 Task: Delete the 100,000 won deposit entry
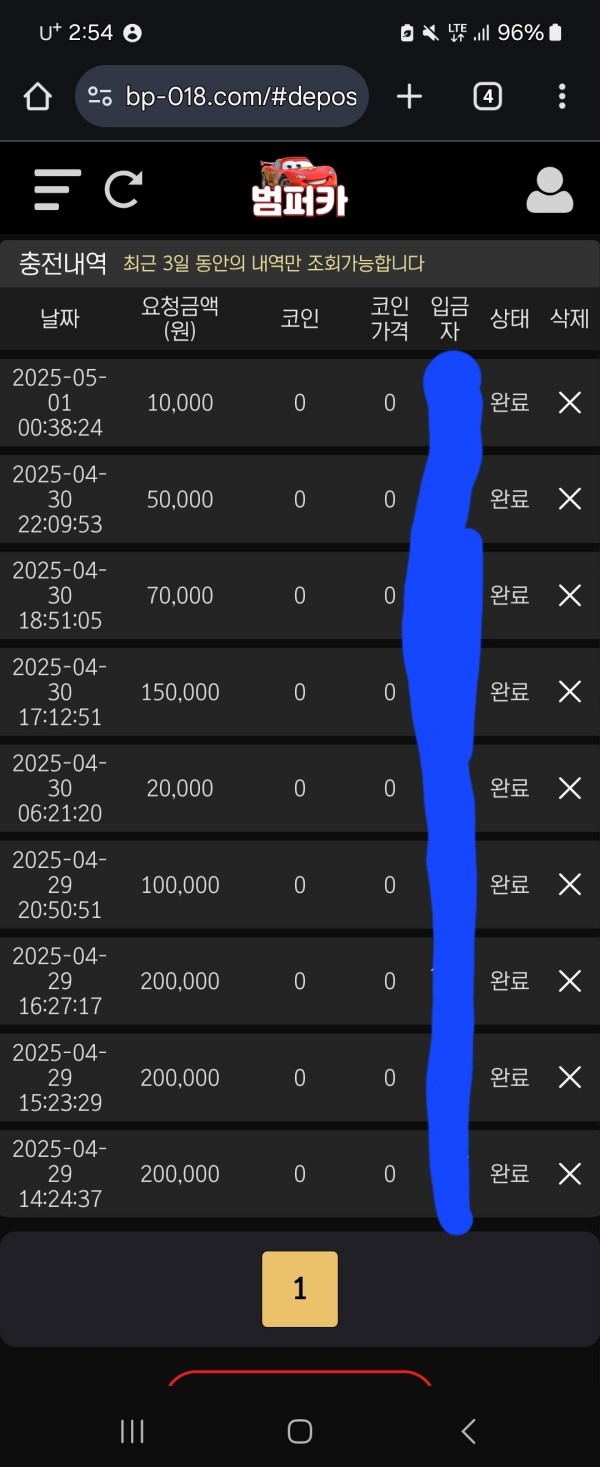[569, 884]
